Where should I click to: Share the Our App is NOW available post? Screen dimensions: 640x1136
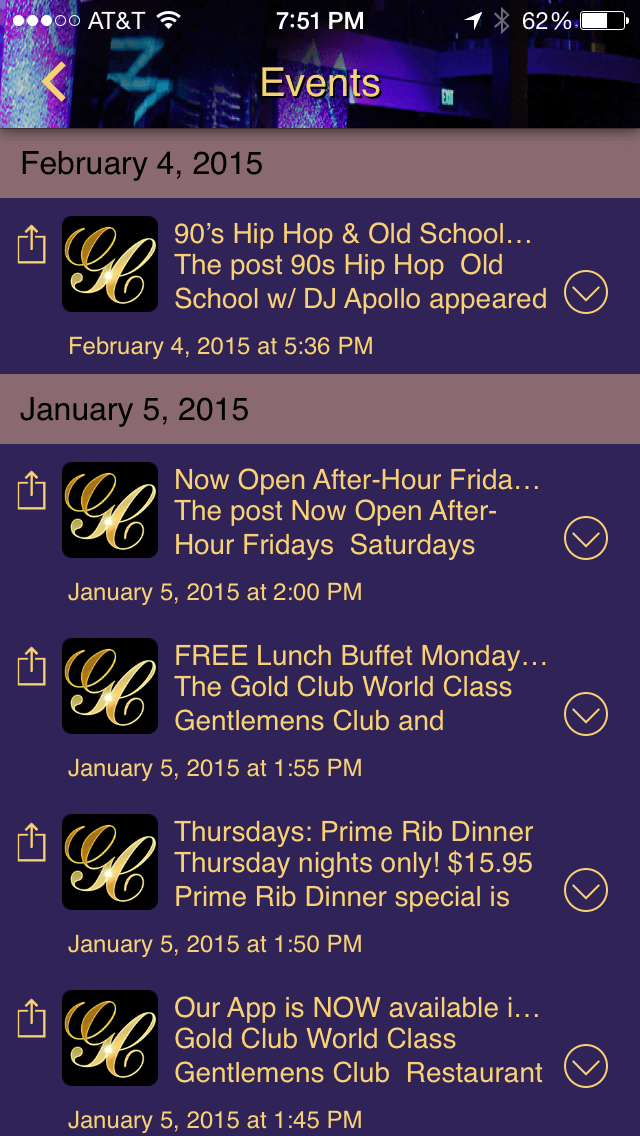32,1019
